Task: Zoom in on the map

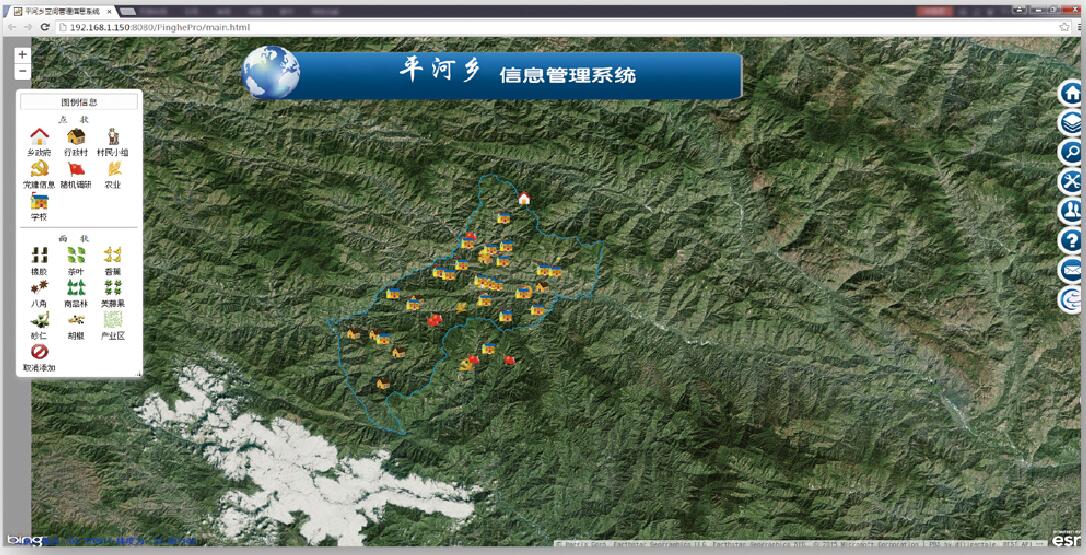Action: [22, 55]
